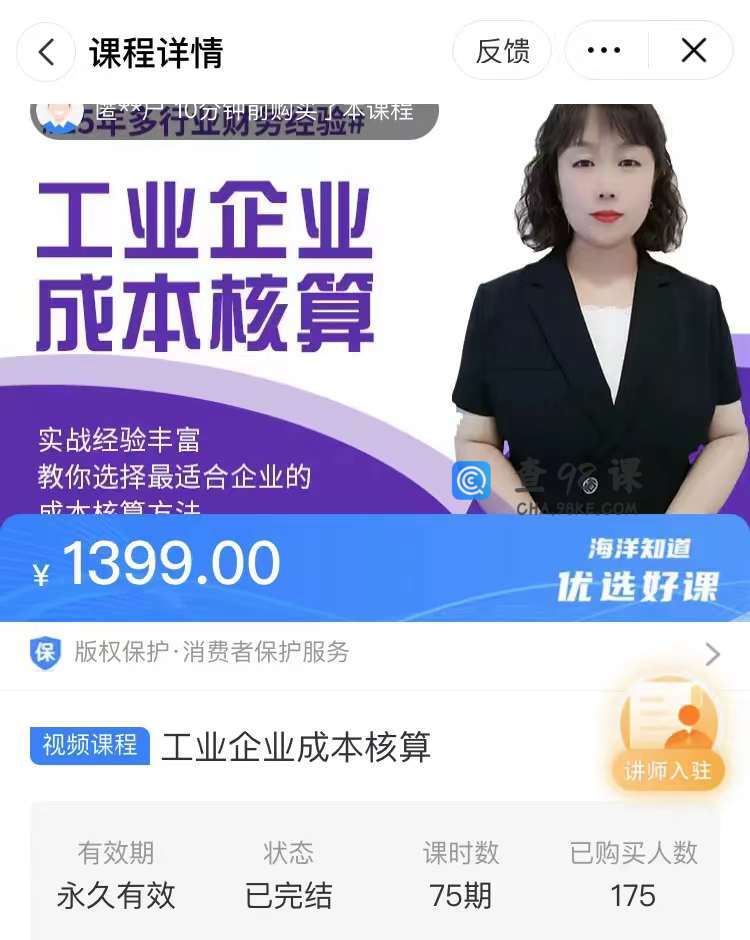
Task: Open the three-dot more menu
Action: pos(604,51)
